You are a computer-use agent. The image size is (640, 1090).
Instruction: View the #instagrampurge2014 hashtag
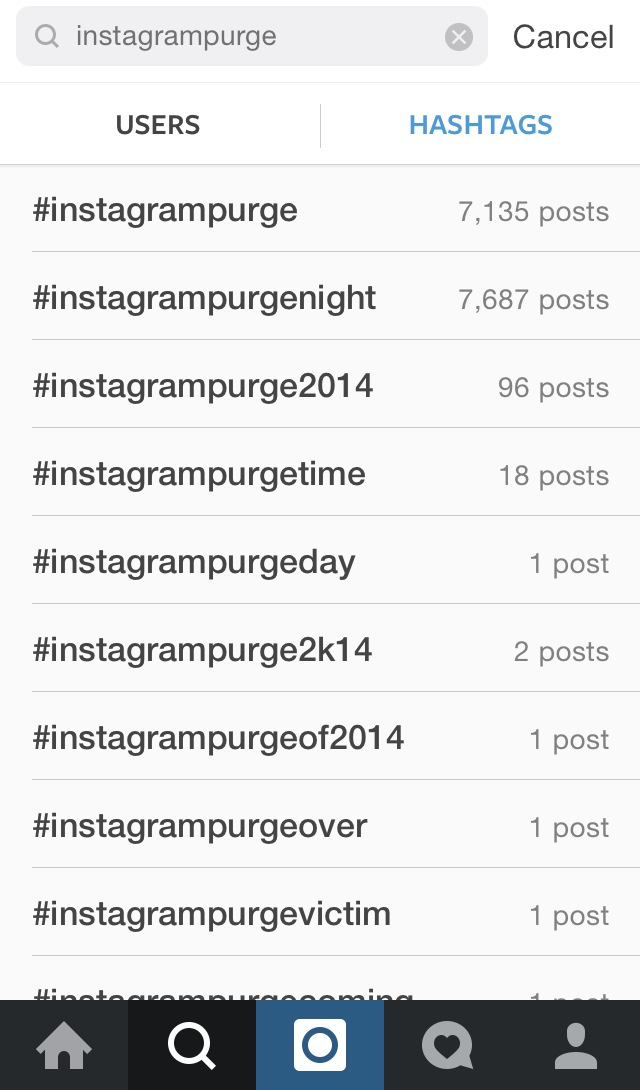320,387
